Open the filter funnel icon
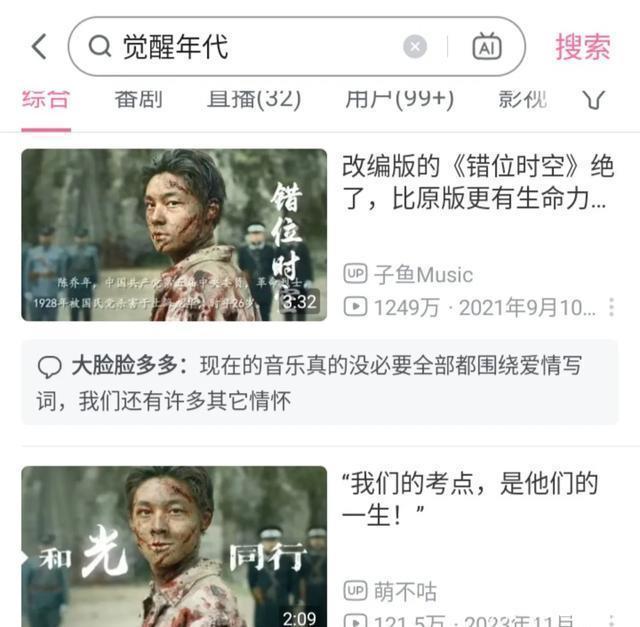Screen dimensions: 640x627 click(594, 100)
